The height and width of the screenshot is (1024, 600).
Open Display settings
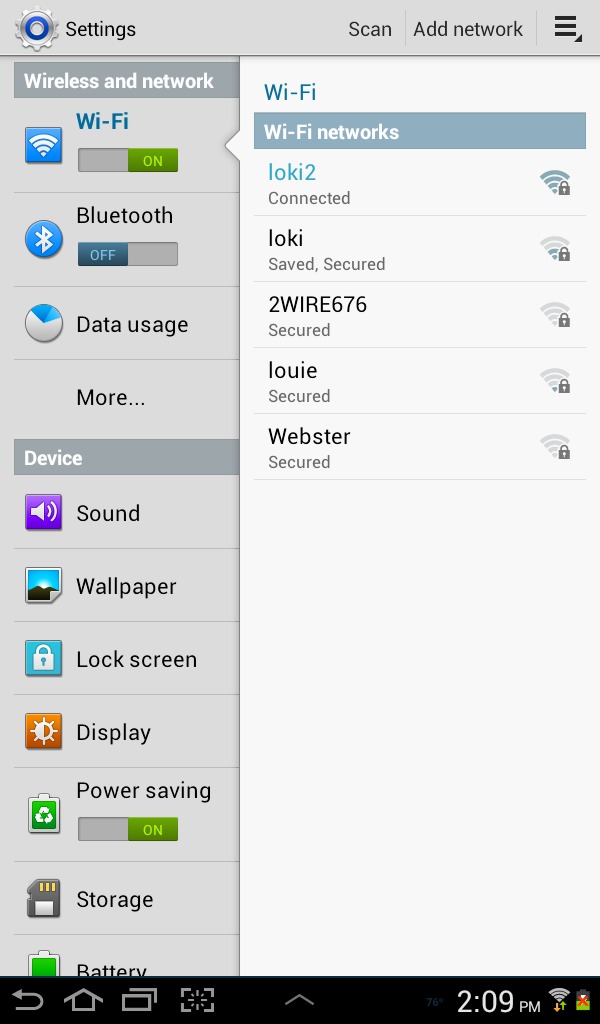click(x=127, y=732)
